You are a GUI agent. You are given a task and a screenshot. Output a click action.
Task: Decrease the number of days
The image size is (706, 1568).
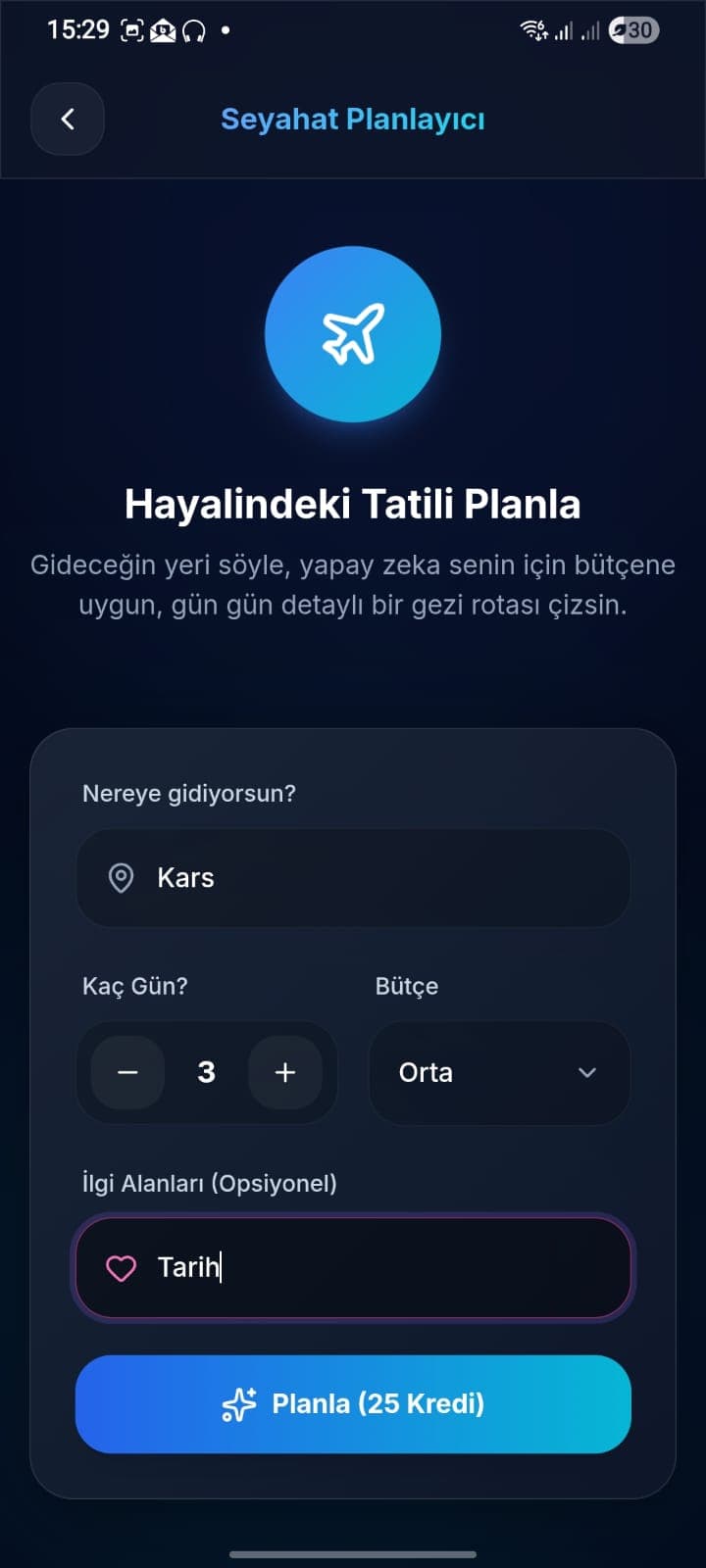[x=127, y=1072]
